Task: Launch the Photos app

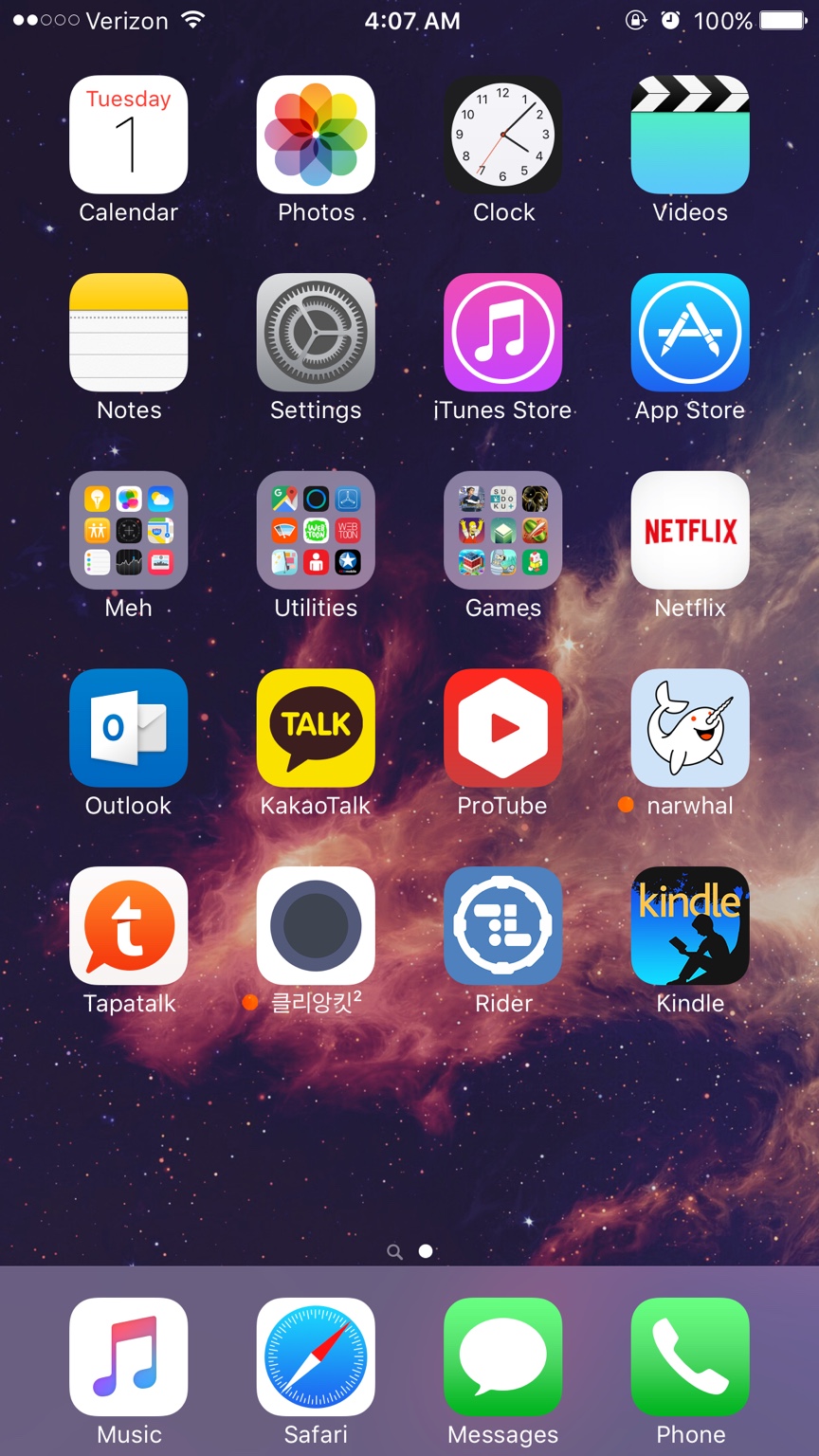Action: tap(316, 135)
